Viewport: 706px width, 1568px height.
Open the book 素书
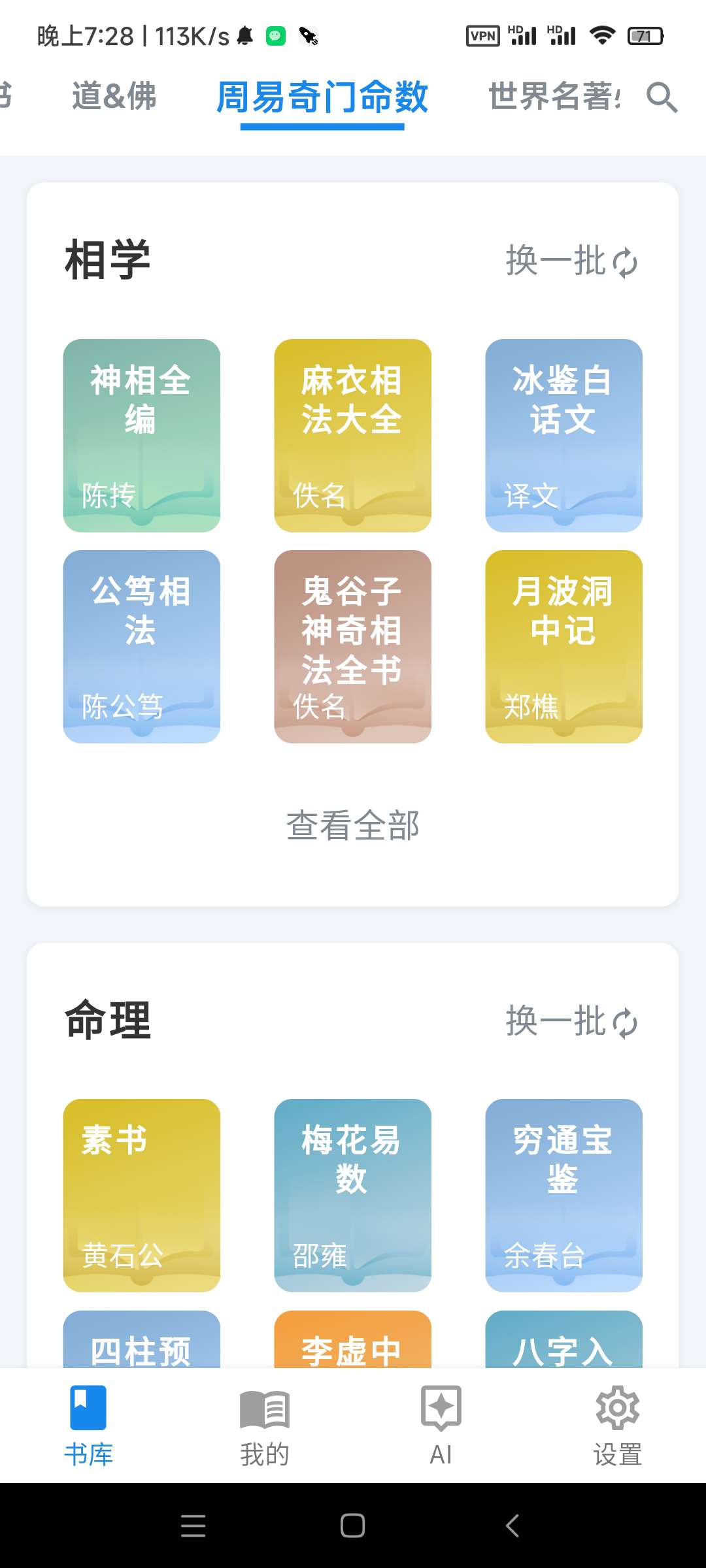point(141,1195)
